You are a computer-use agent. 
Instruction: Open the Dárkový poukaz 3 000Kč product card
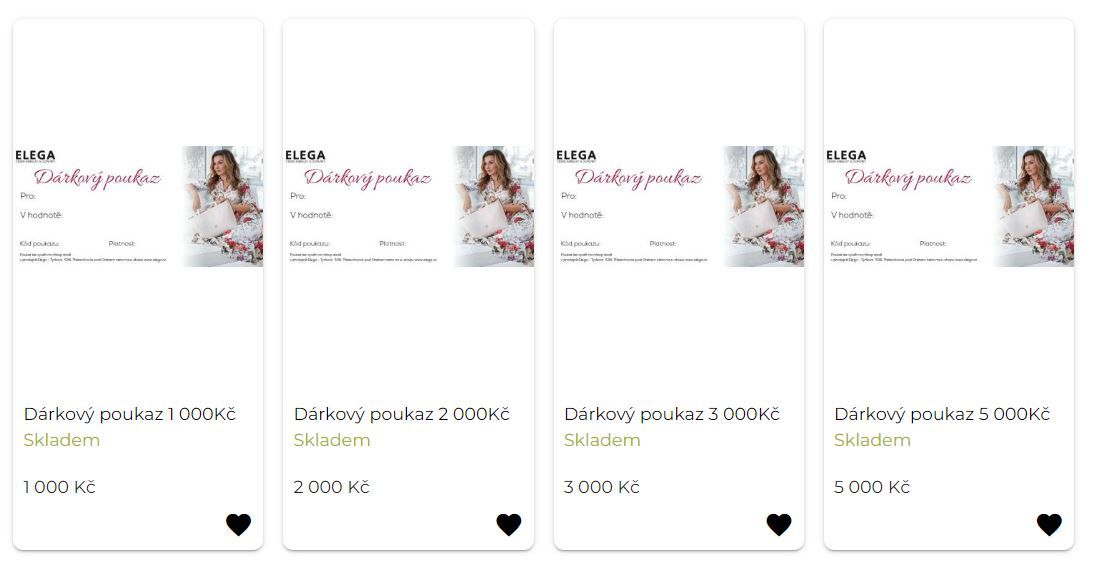(x=671, y=414)
